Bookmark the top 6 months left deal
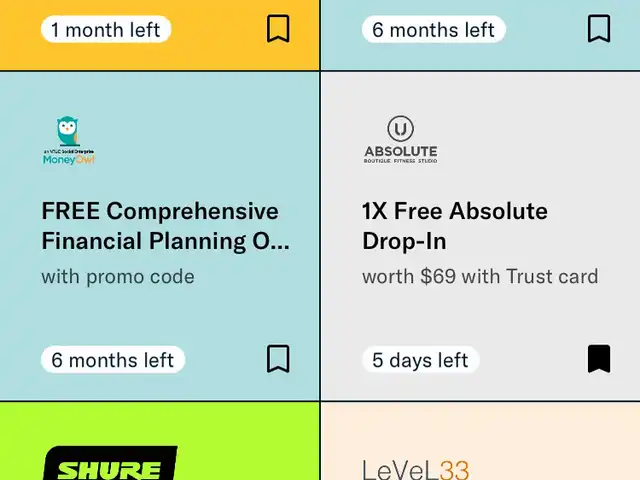 [599, 29]
